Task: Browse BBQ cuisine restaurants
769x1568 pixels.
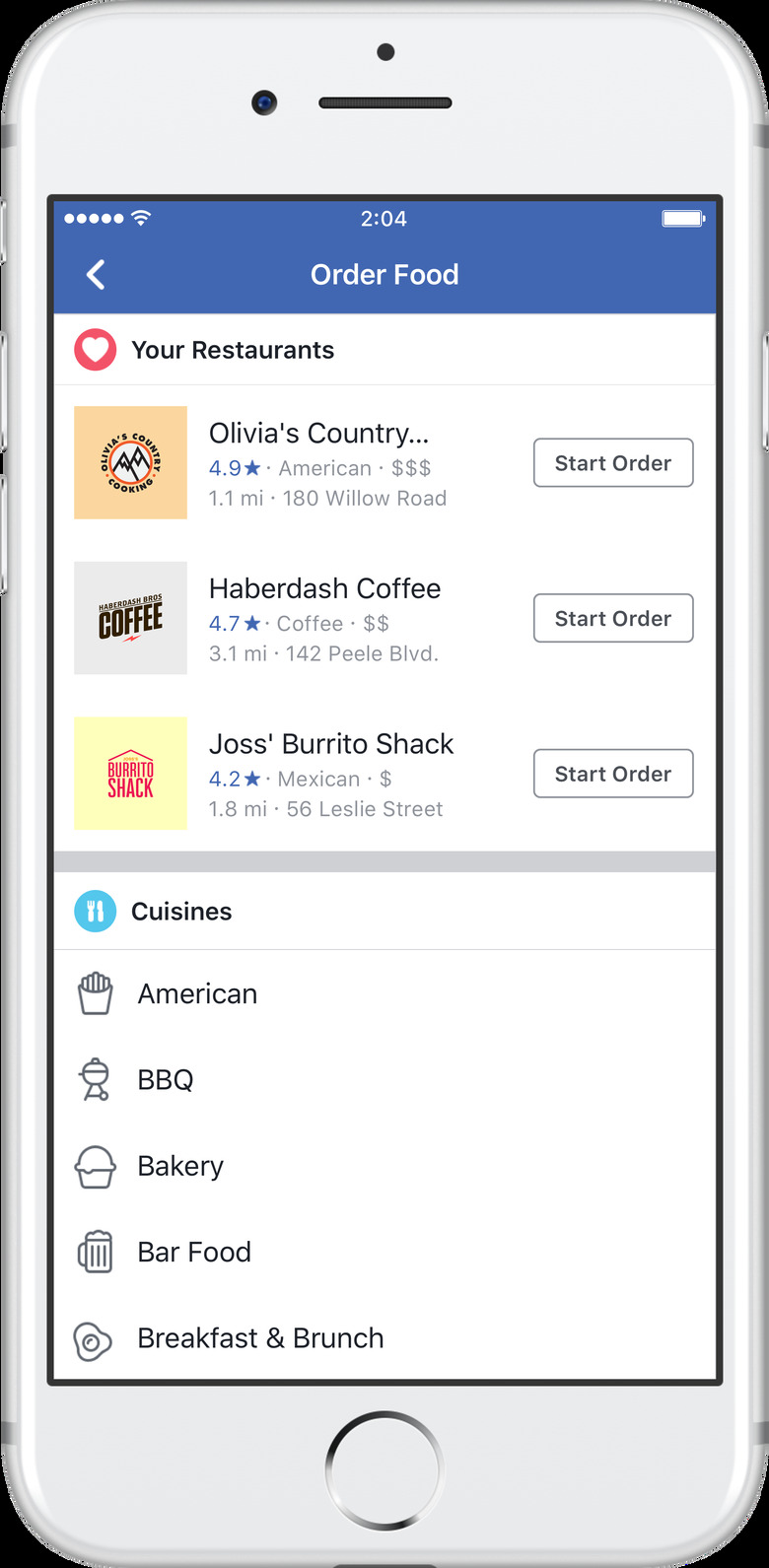Action: 166,1080
